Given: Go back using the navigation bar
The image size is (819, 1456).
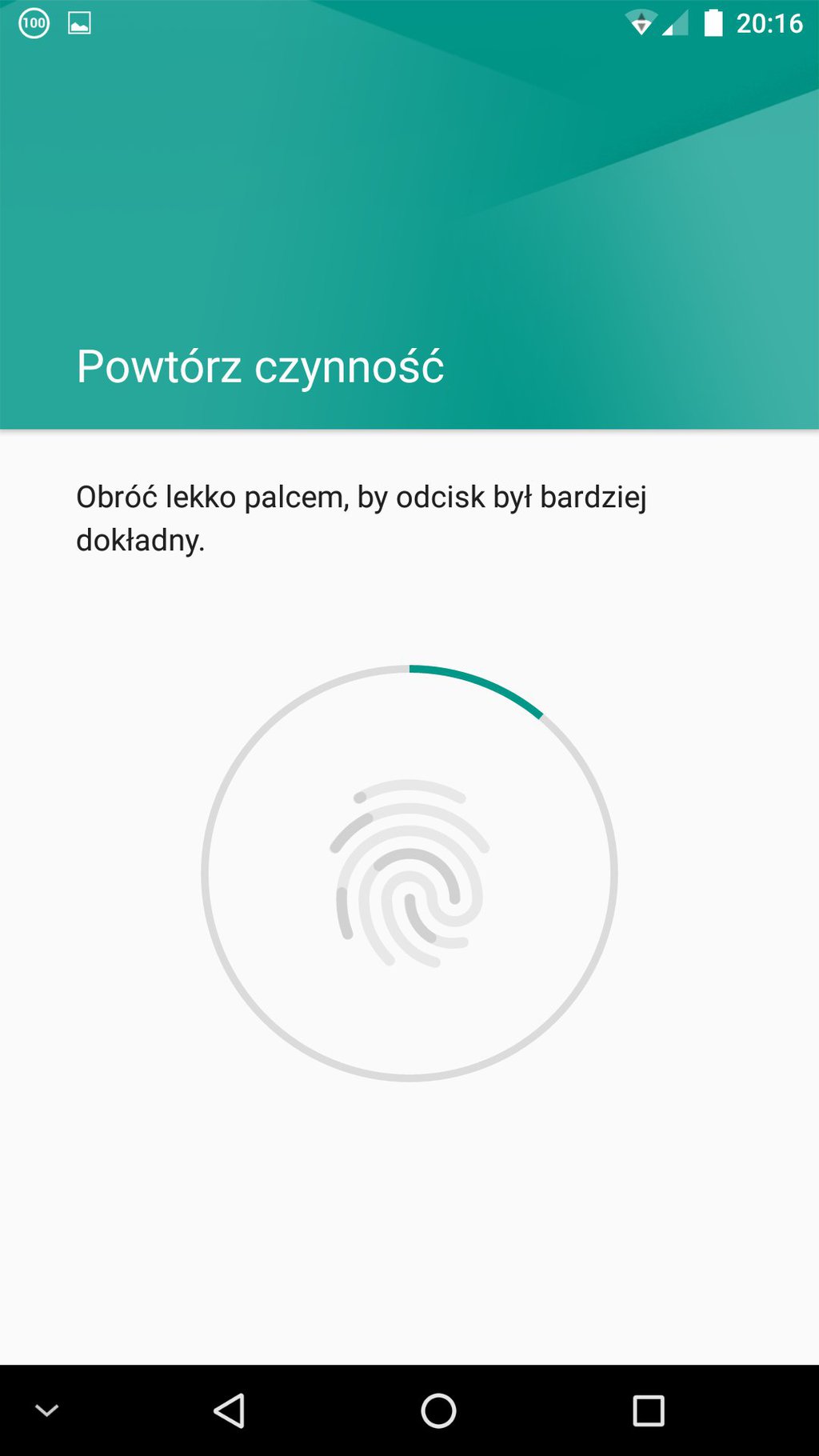Looking at the screenshot, I should point(230,1410).
